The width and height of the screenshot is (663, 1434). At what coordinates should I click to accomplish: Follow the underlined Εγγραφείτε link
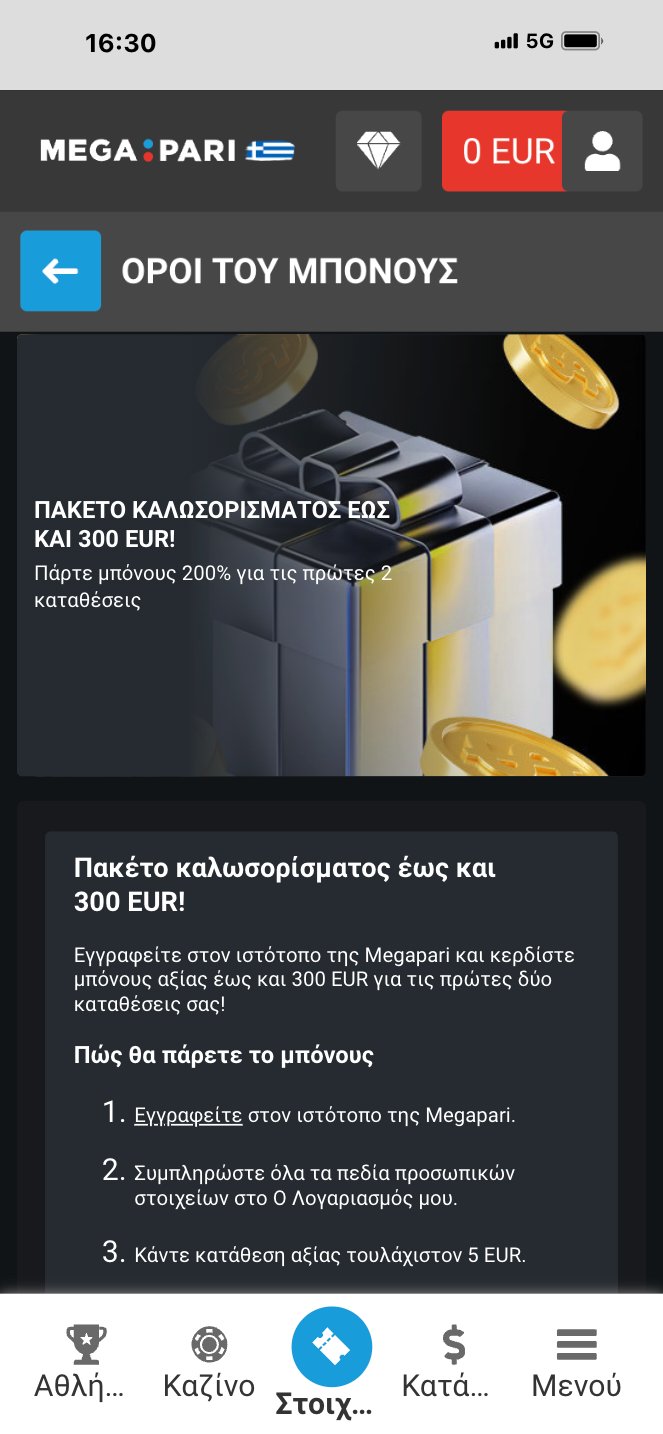(188, 1114)
